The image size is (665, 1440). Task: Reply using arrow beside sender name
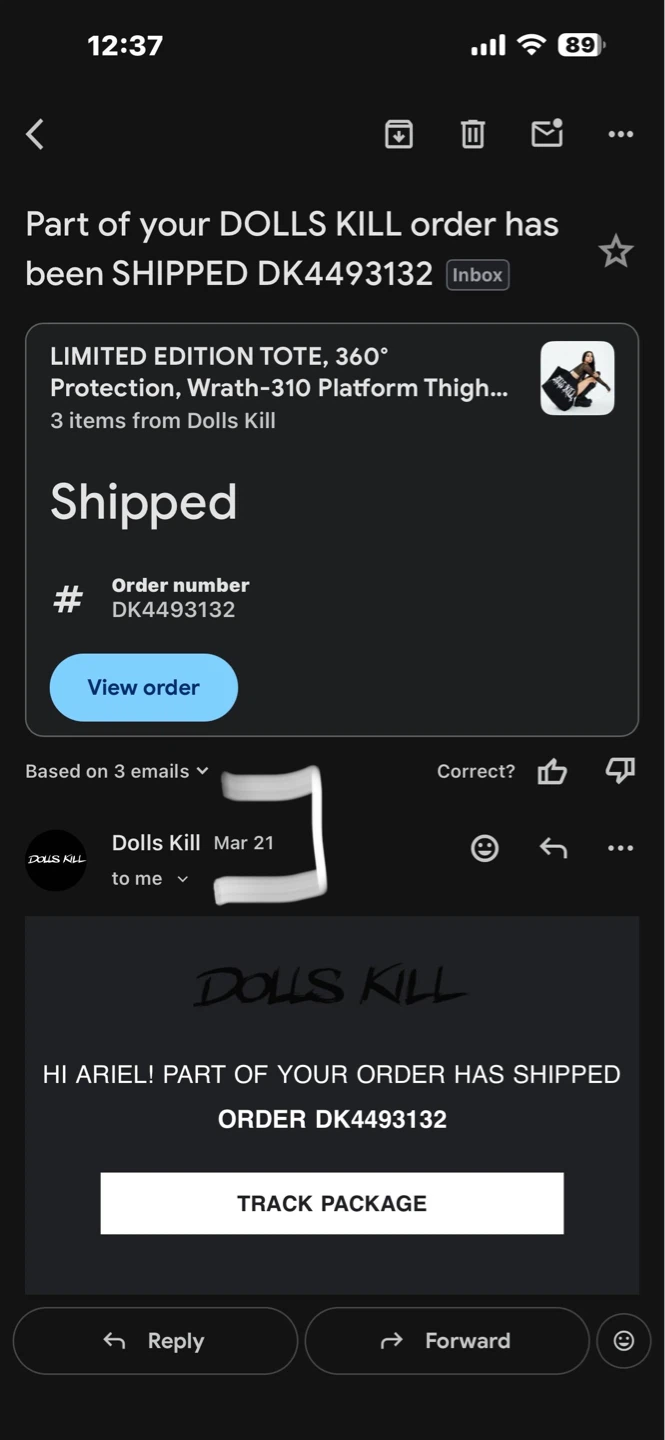[553, 848]
